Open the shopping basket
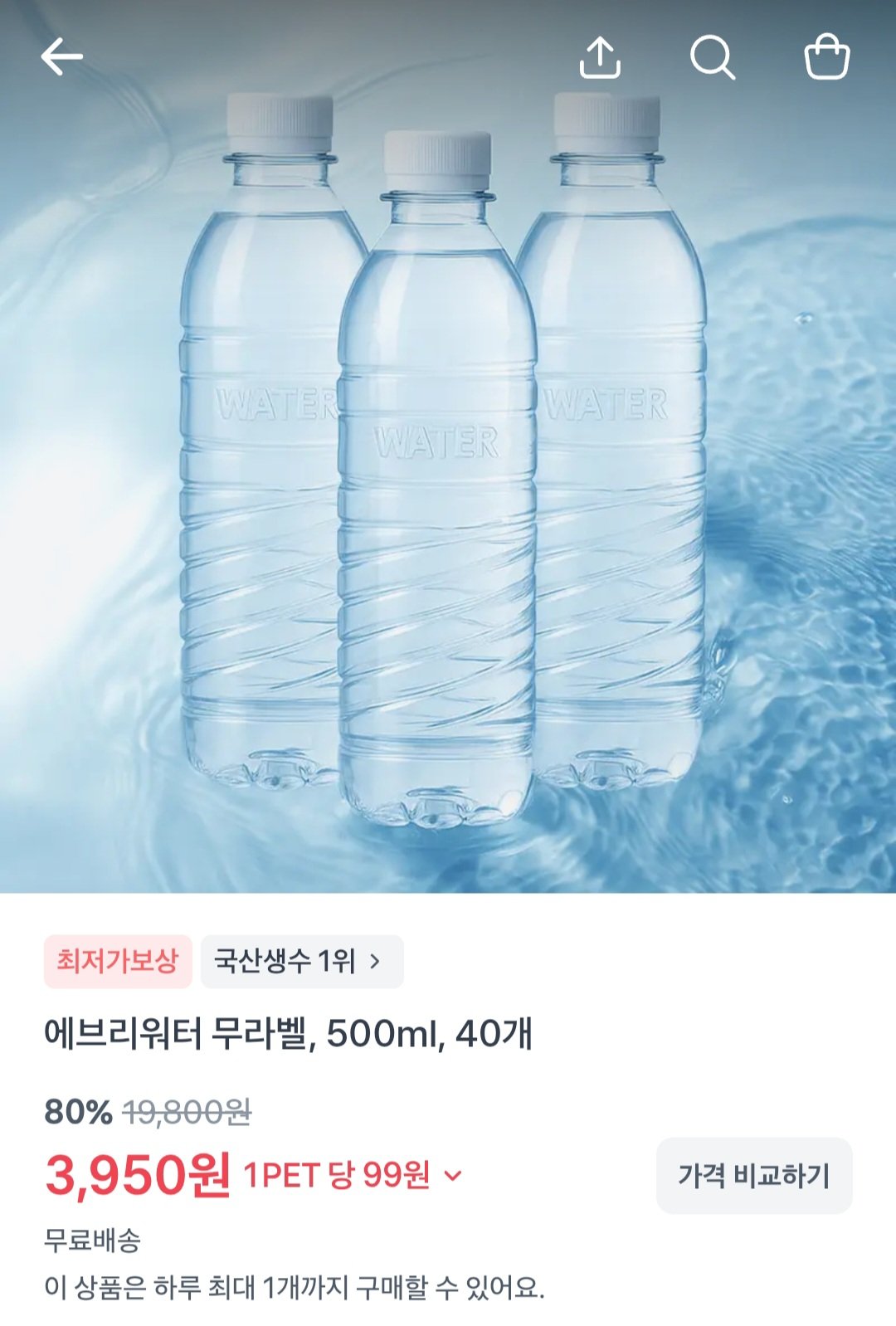This screenshot has width=896, height=1326. [827, 56]
